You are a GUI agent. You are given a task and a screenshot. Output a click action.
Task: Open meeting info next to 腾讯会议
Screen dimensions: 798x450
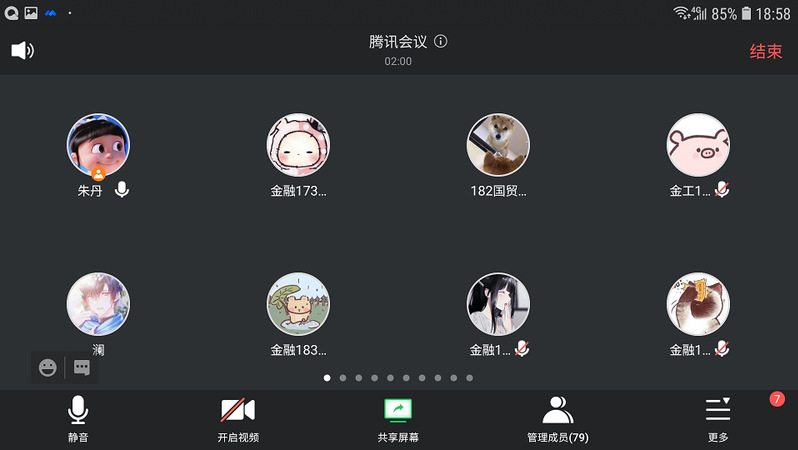[441, 42]
